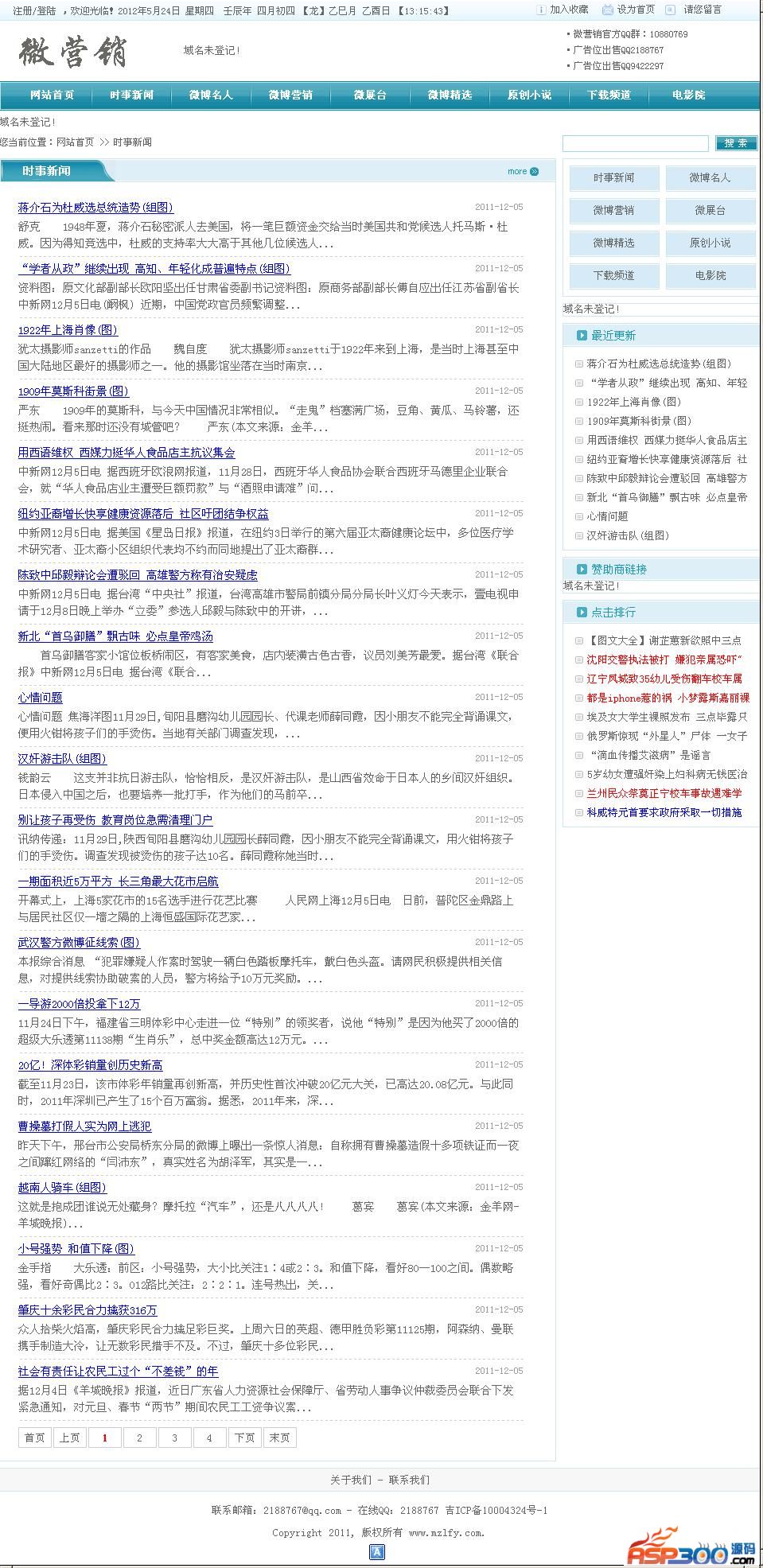Viewport: 763px width, 1568px height.
Task: Open the 关于我们 footer link
Action: click(x=351, y=1480)
